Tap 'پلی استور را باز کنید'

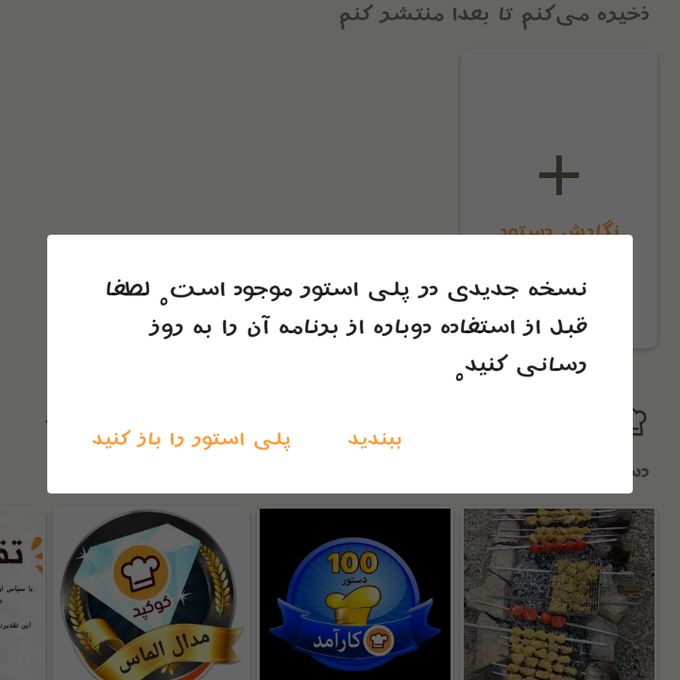(x=191, y=440)
